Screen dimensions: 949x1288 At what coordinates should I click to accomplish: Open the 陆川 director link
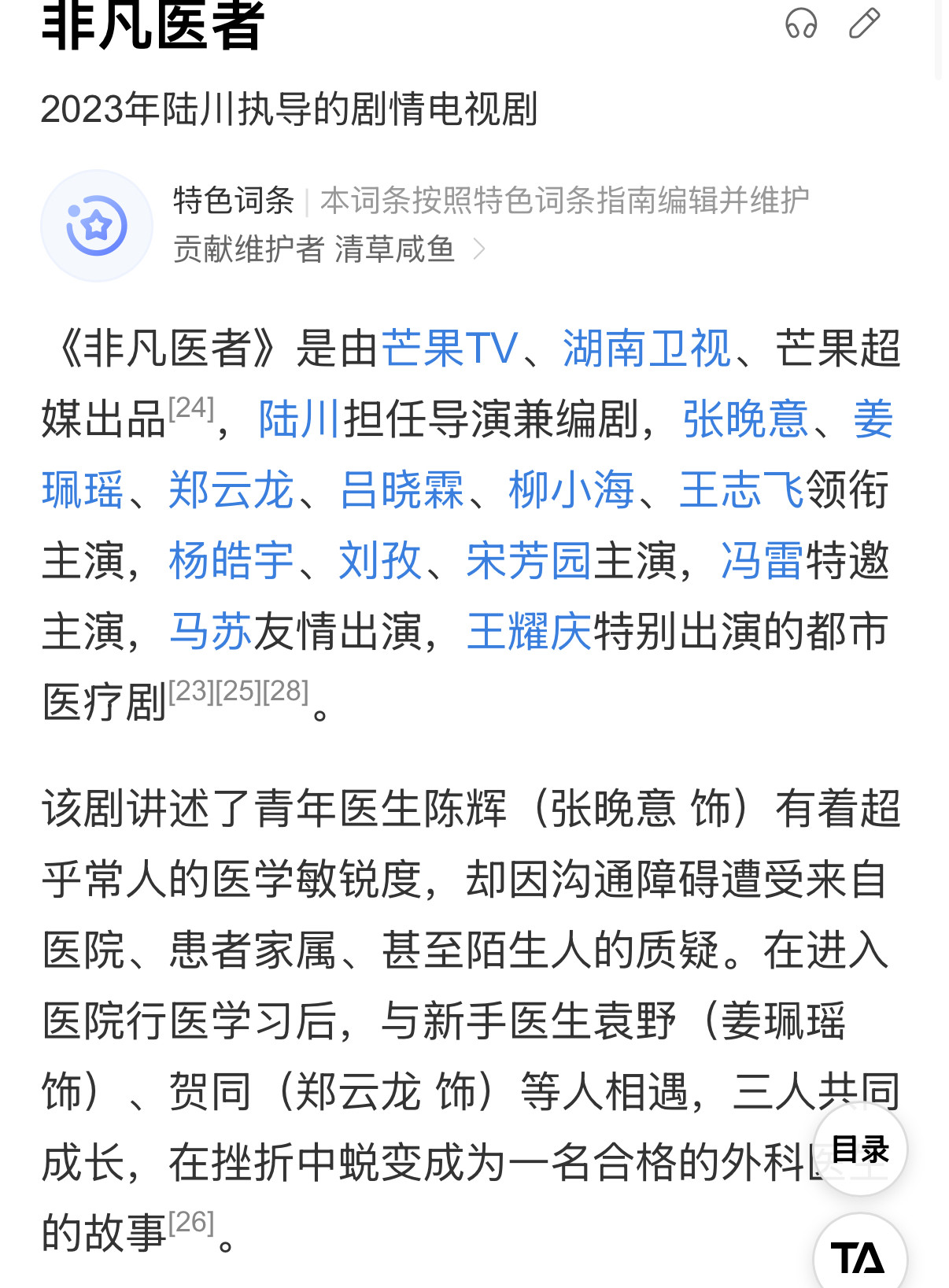tap(300, 419)
